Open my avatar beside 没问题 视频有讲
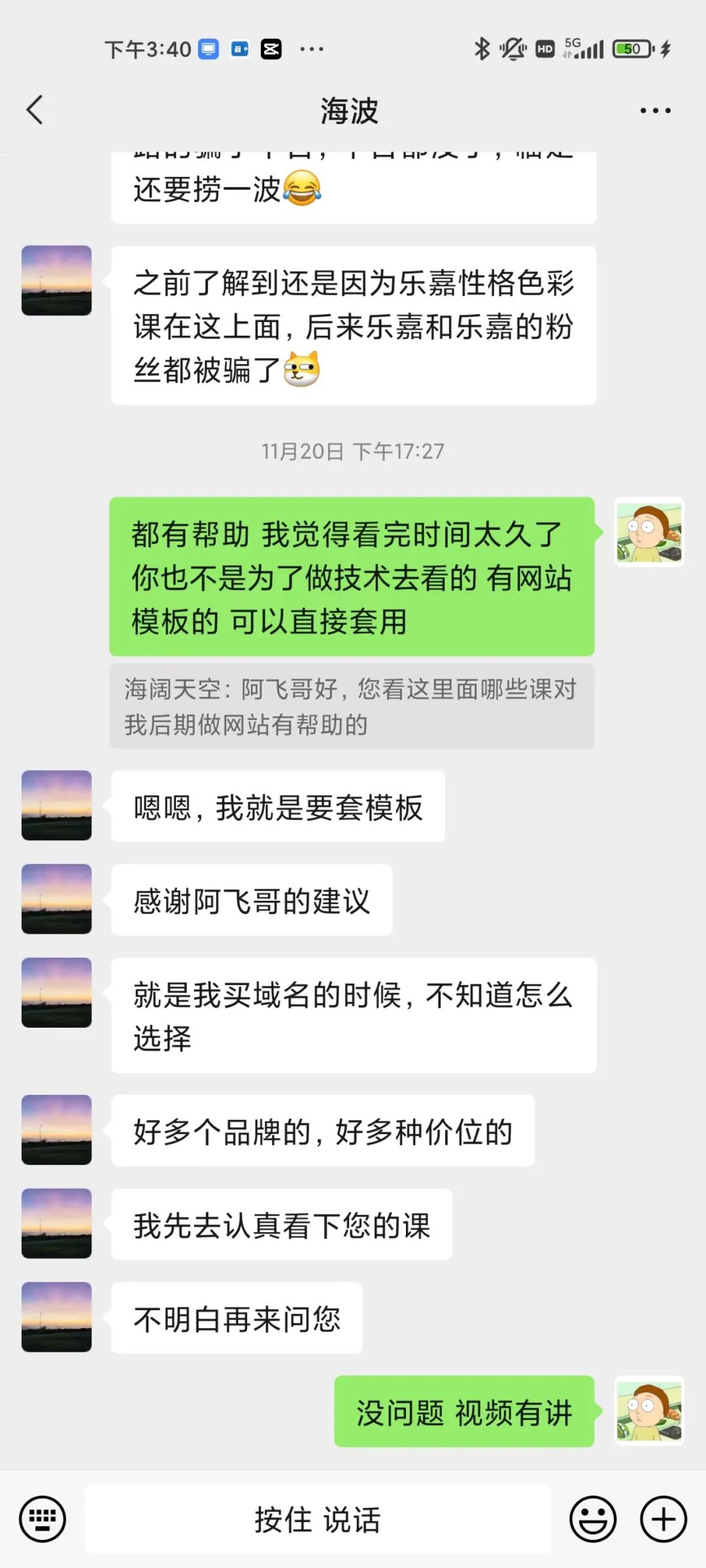 649,1411
